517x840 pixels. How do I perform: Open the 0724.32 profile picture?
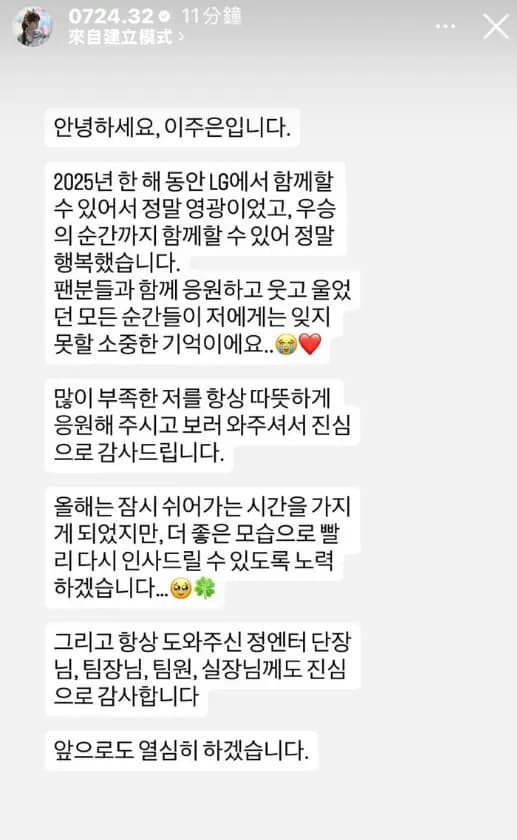click(33, 26)
